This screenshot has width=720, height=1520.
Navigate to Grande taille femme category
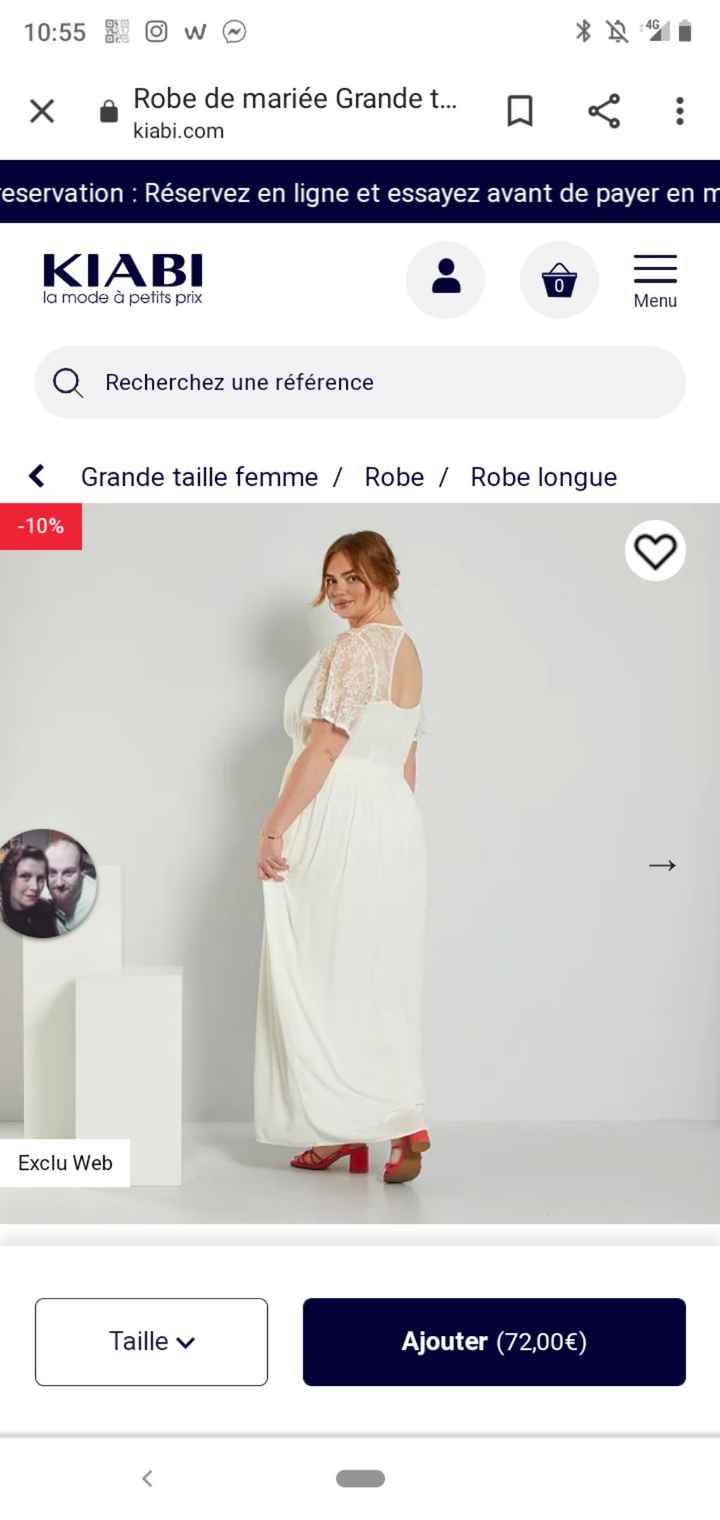pos(199,477)
